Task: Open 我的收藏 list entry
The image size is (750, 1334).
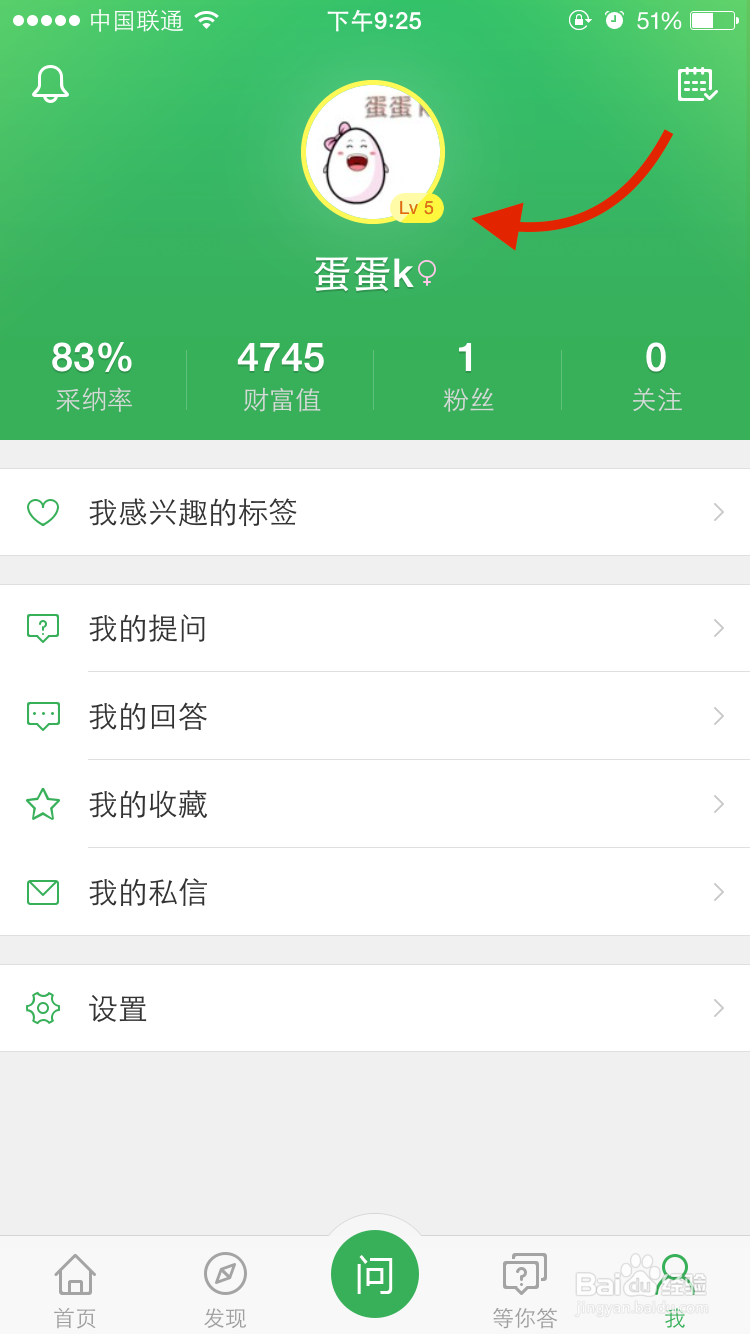Action: (375, 804)
